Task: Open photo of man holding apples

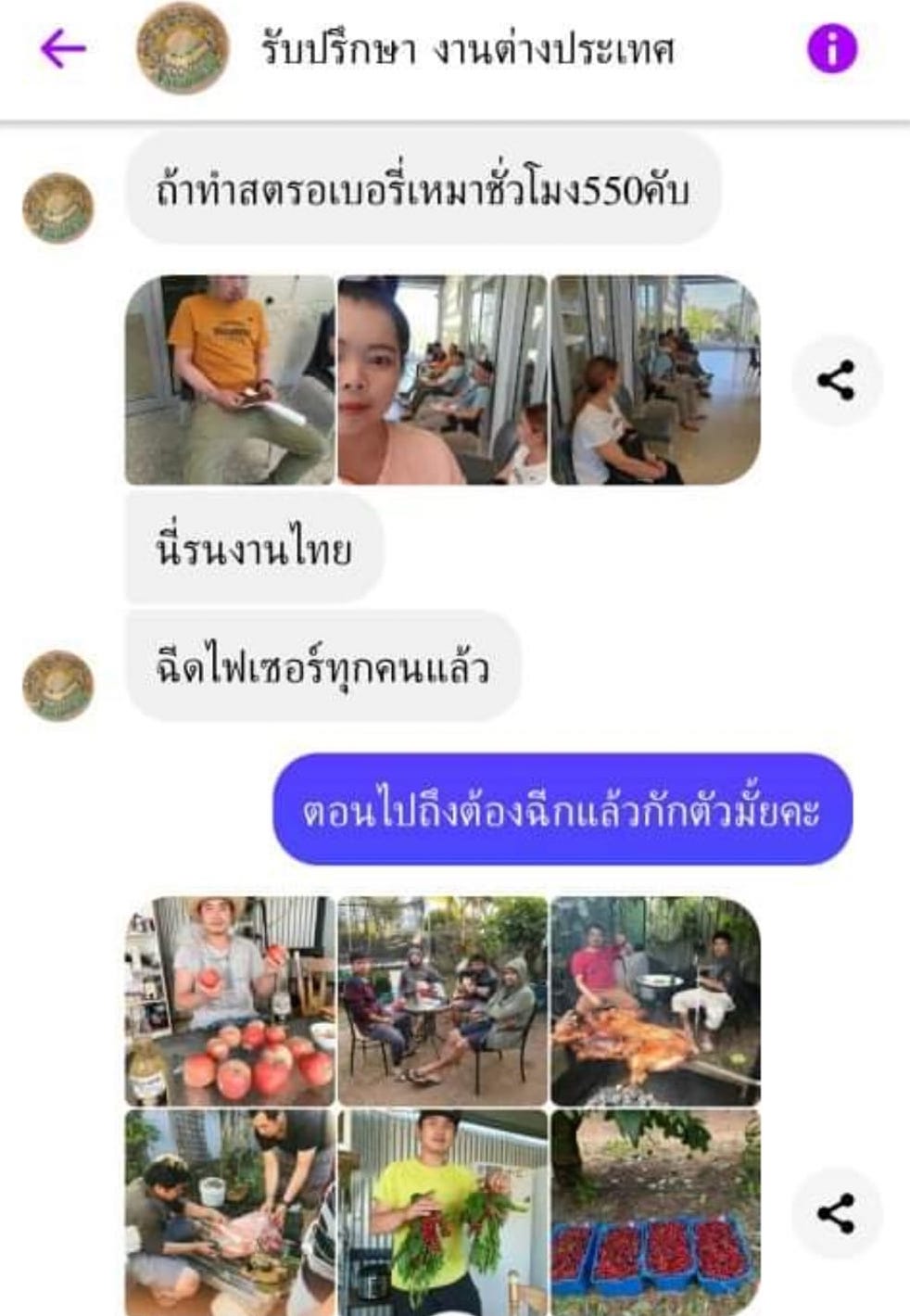Action: coord(230,1001)
